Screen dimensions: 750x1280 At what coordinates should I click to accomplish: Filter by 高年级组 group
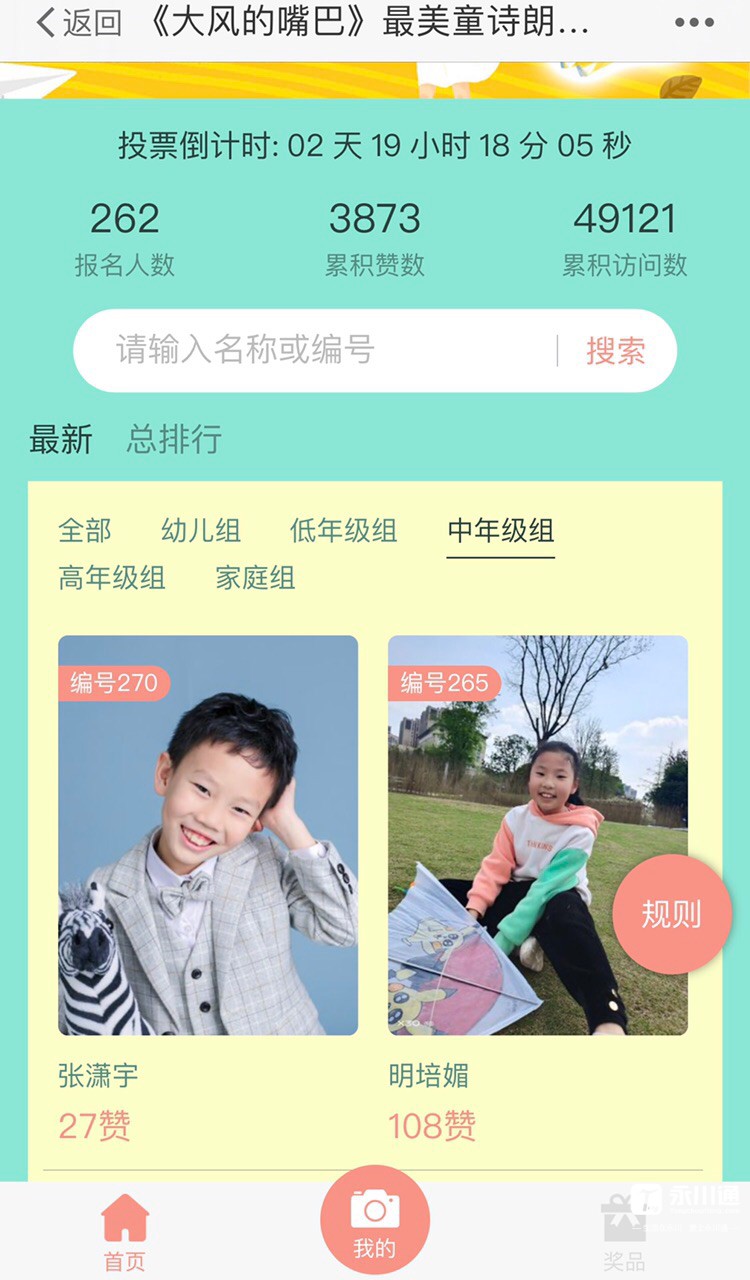[x=112, y=577]
